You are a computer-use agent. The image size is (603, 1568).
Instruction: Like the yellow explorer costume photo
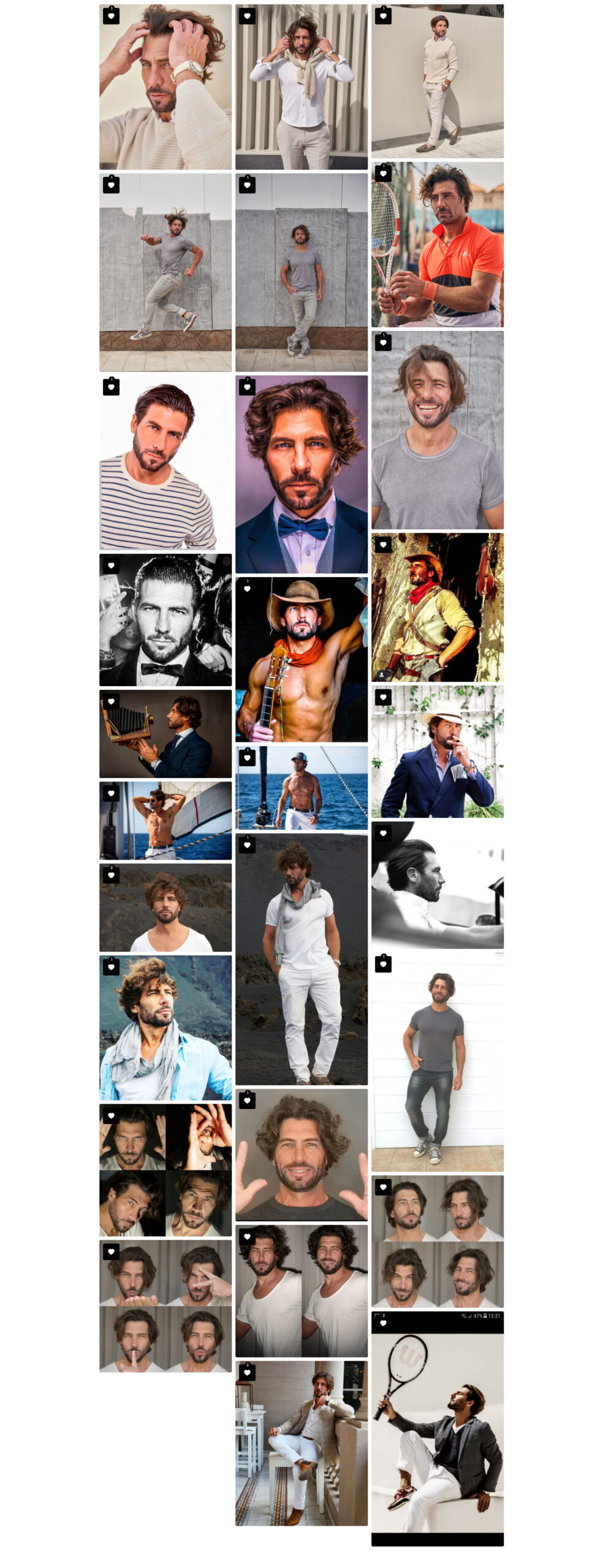383,545
